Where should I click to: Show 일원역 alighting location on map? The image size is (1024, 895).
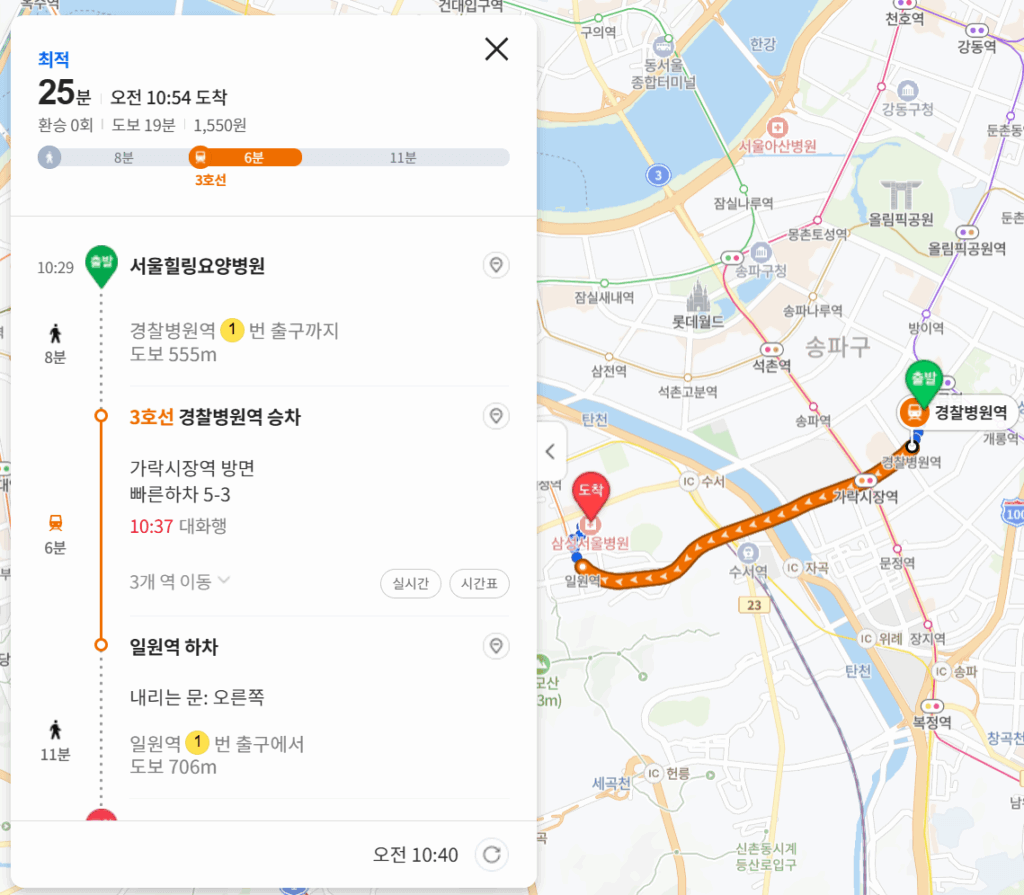click(x=496, y=646)
